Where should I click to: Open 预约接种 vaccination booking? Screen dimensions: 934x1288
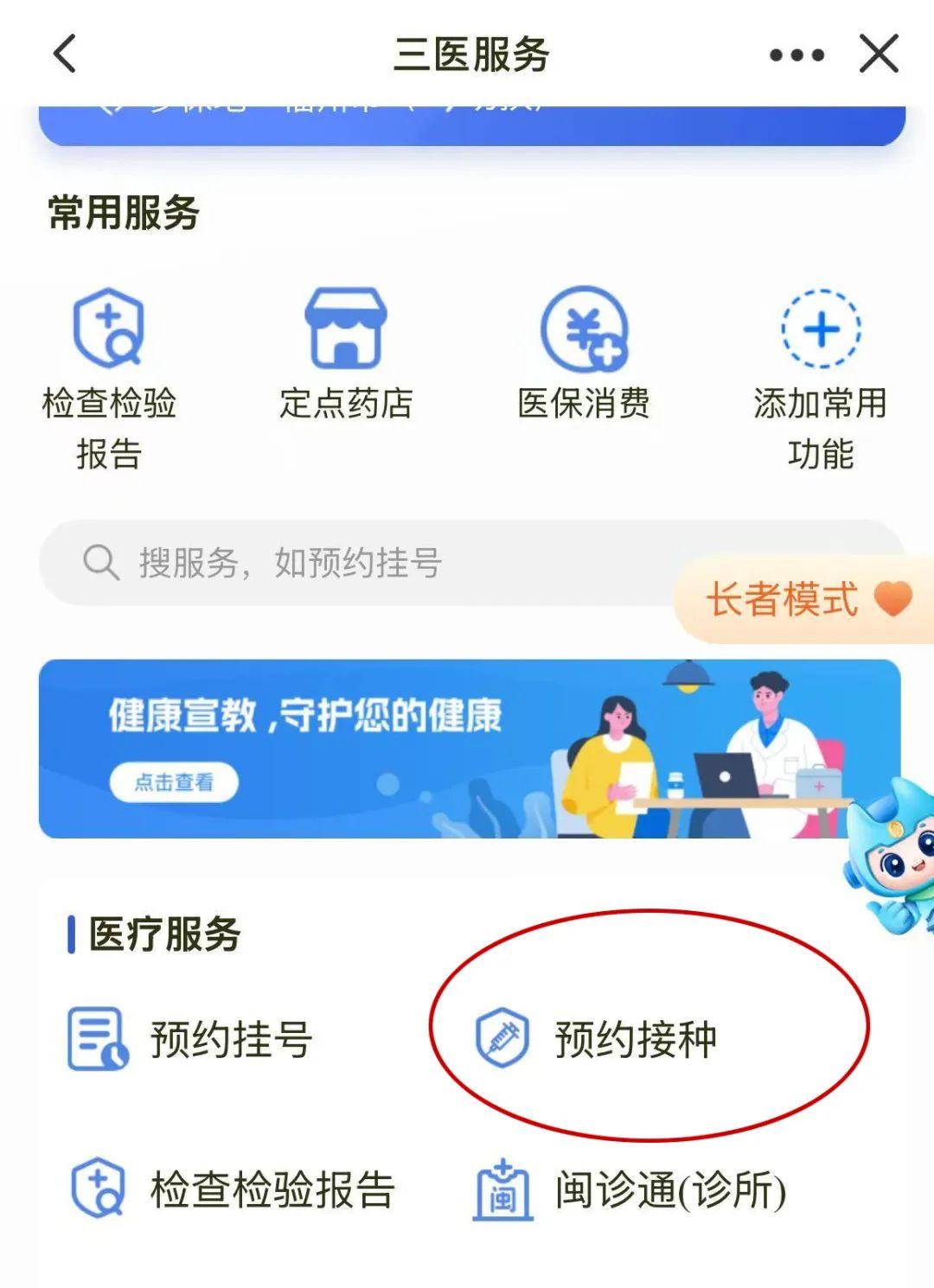(x=597, y=1038)
